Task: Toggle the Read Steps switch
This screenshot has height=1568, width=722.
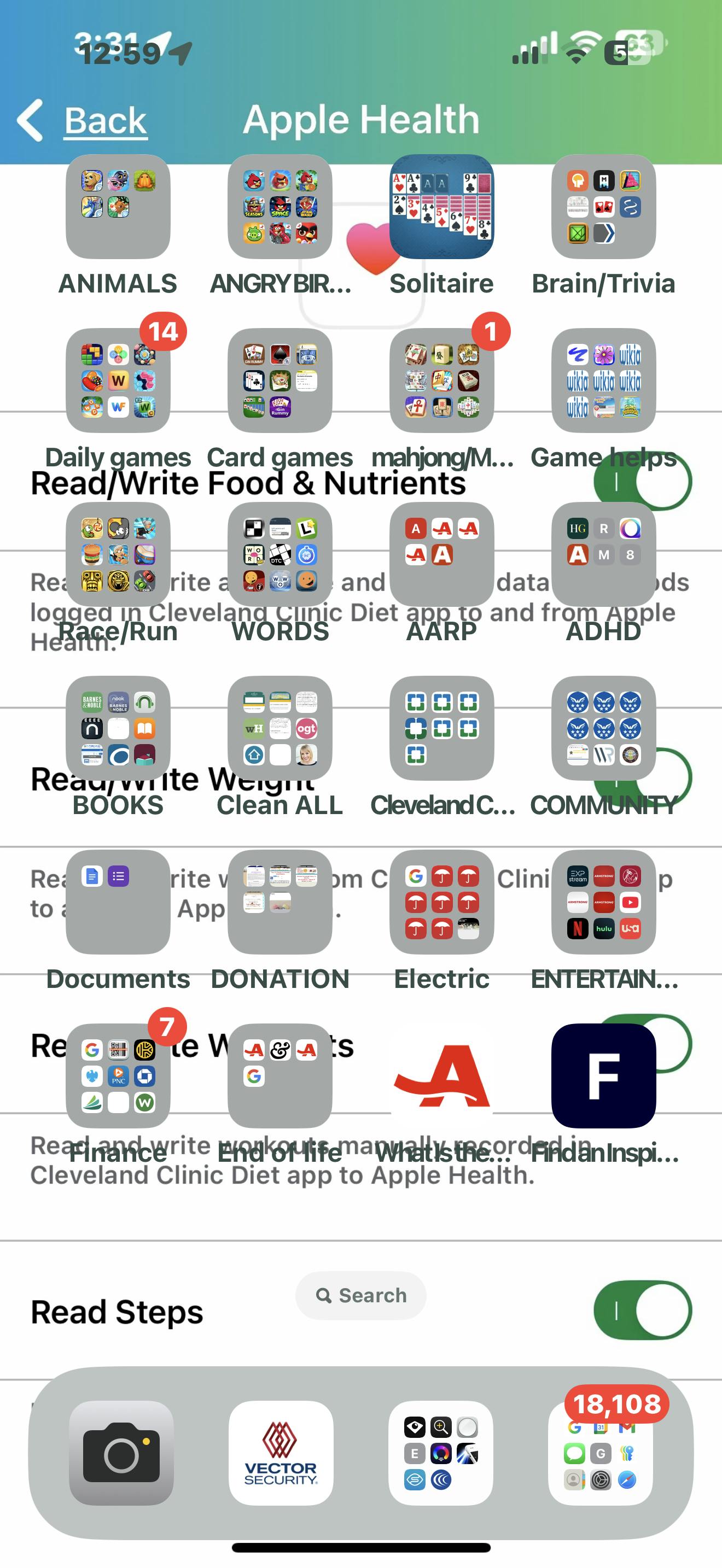Action: 642,1310
